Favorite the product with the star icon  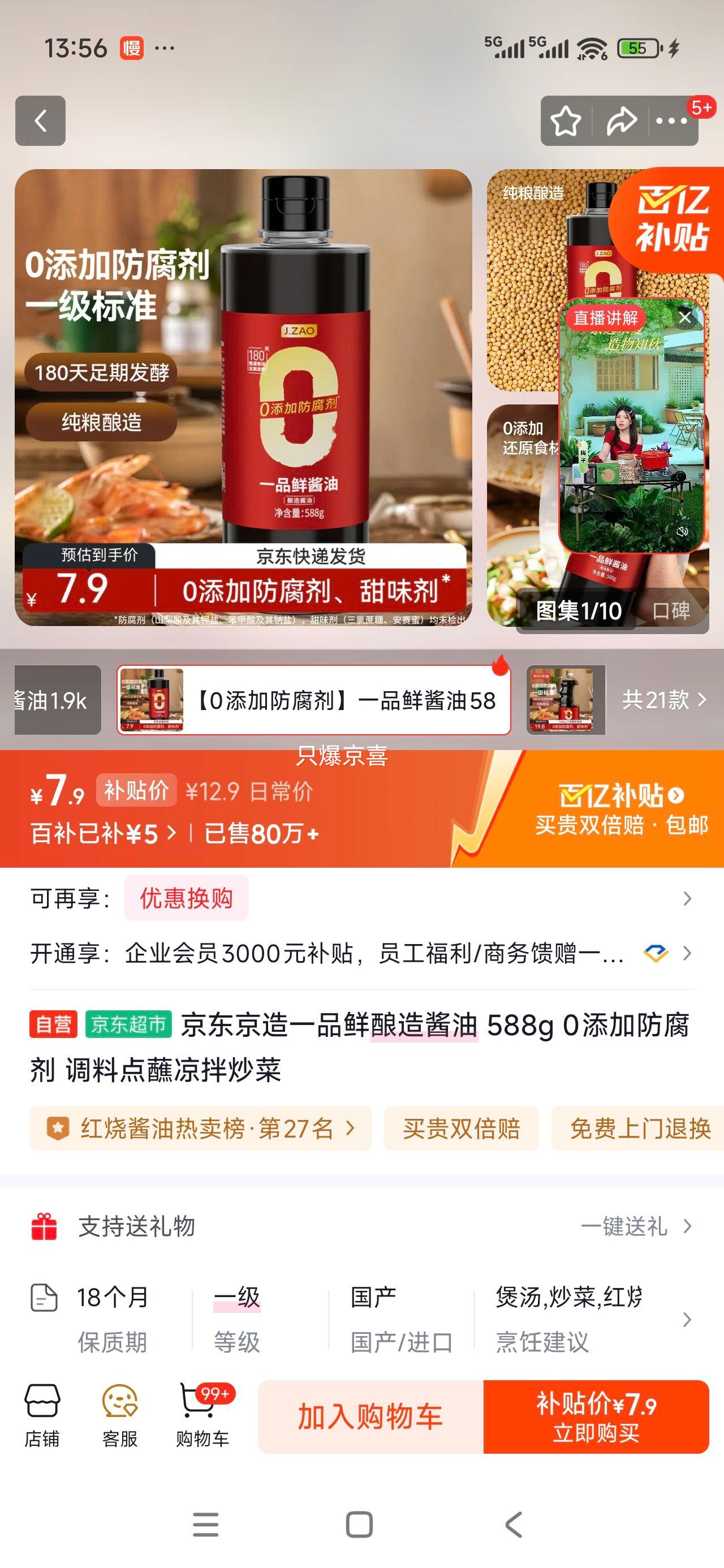567,121
